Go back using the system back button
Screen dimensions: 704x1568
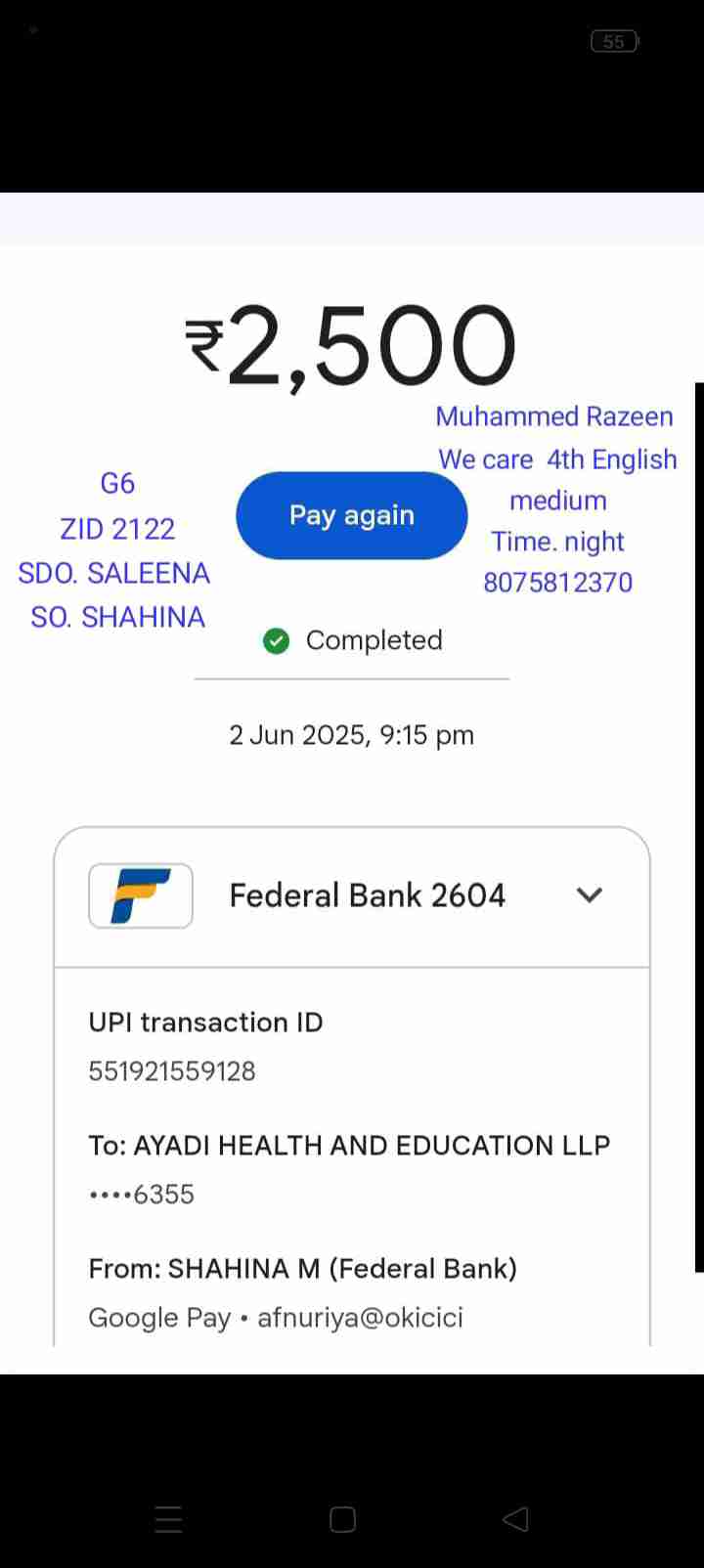tap(515, 1518)
